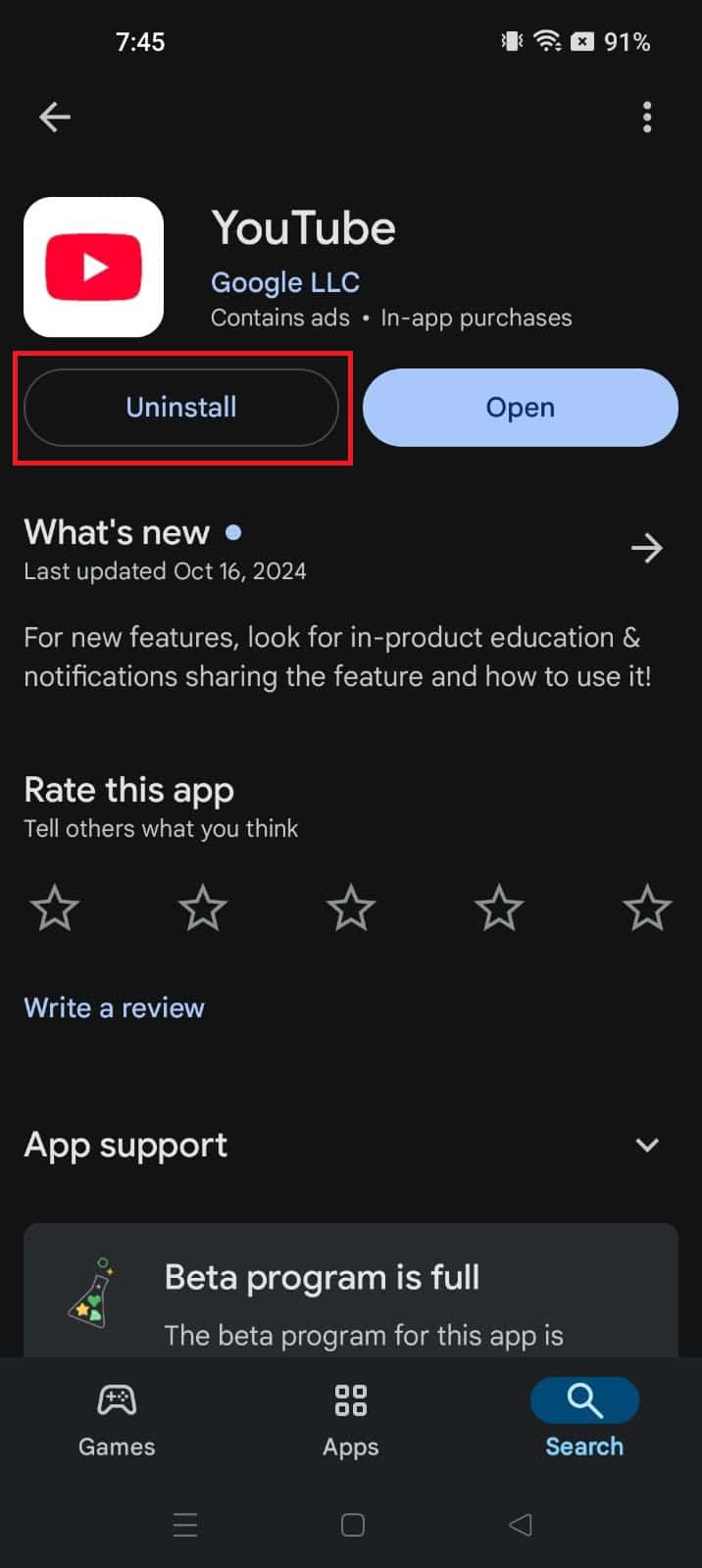Give the app five stars
Screen dimensions: 702x1568
647,907
